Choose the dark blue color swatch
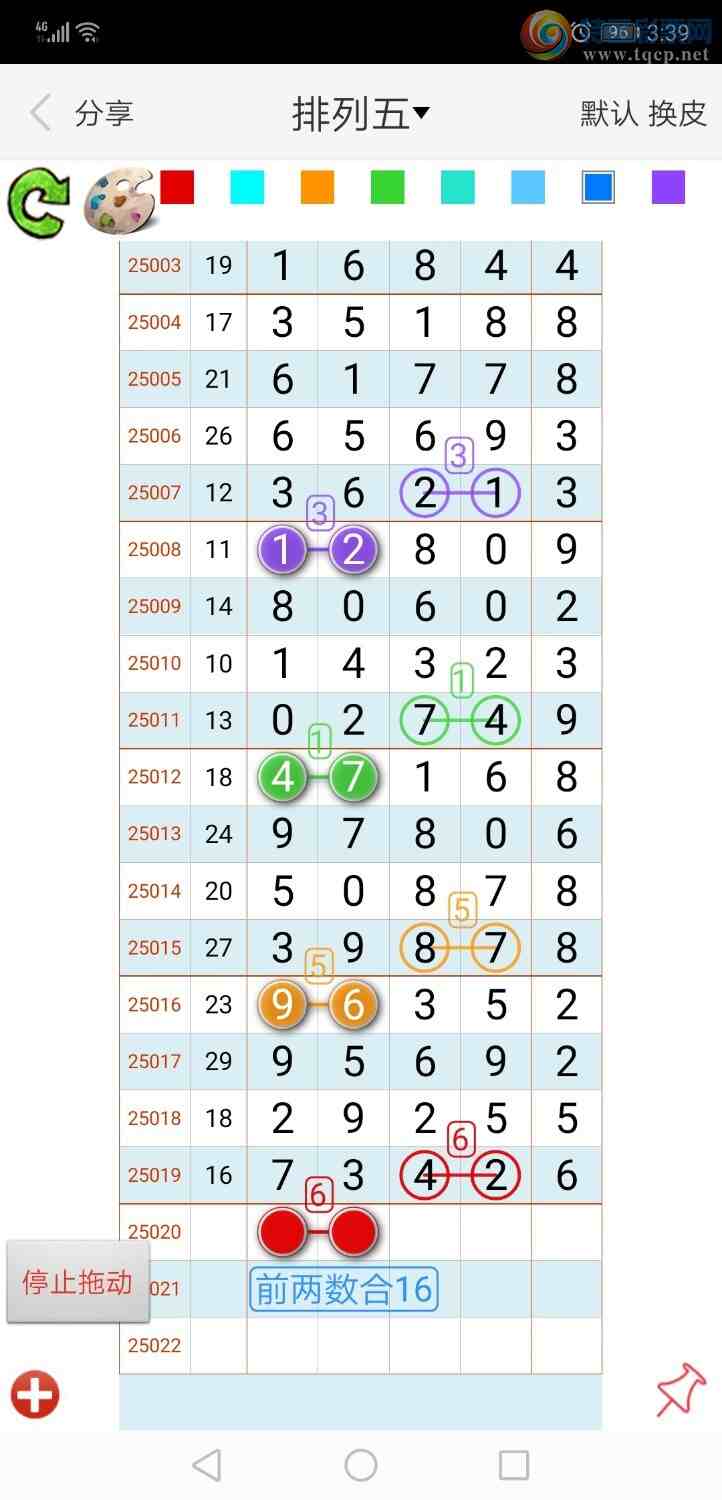722x1500 pixels. pos(598,187)
